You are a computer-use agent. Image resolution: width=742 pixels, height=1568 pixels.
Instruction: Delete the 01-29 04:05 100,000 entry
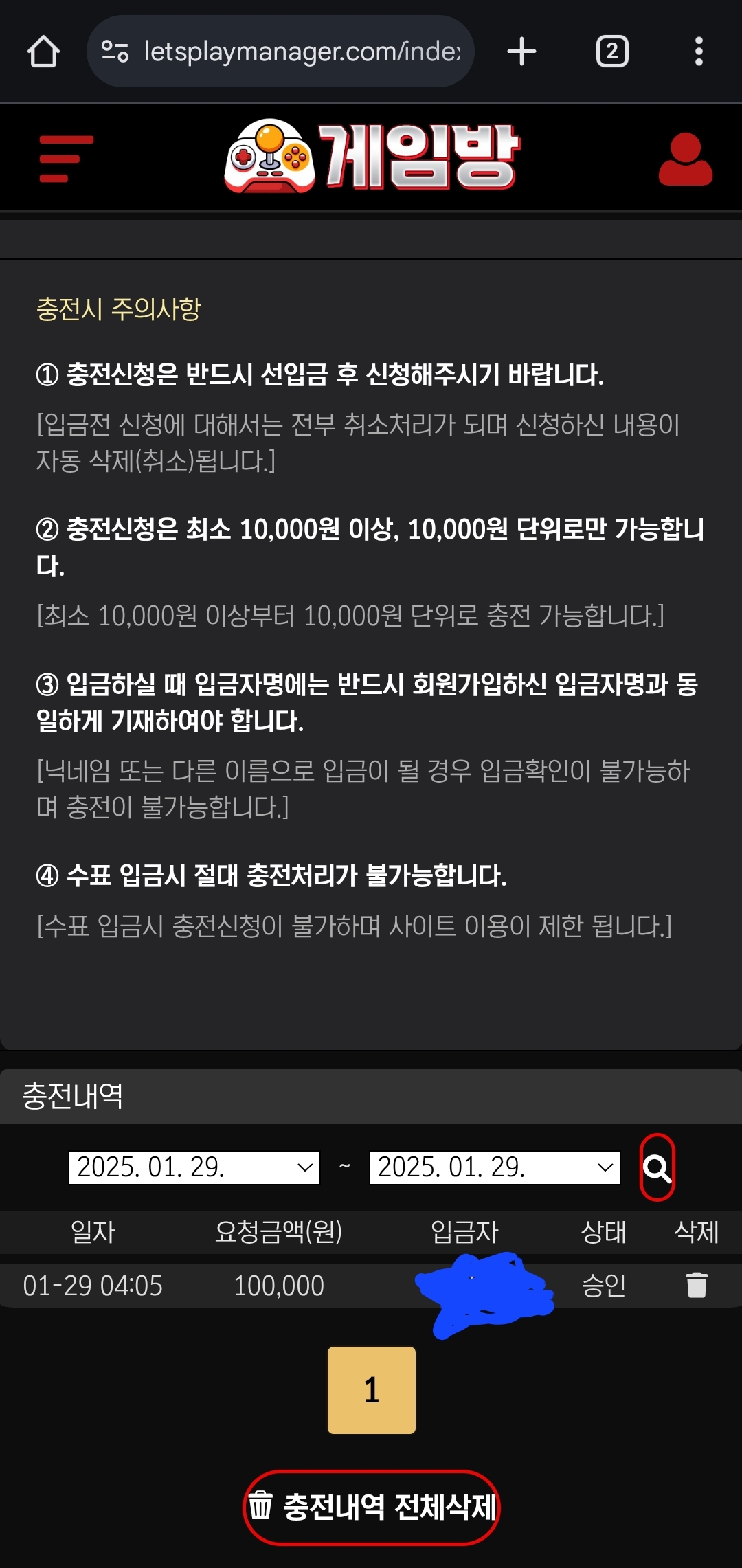click(x=696, y=1284)
